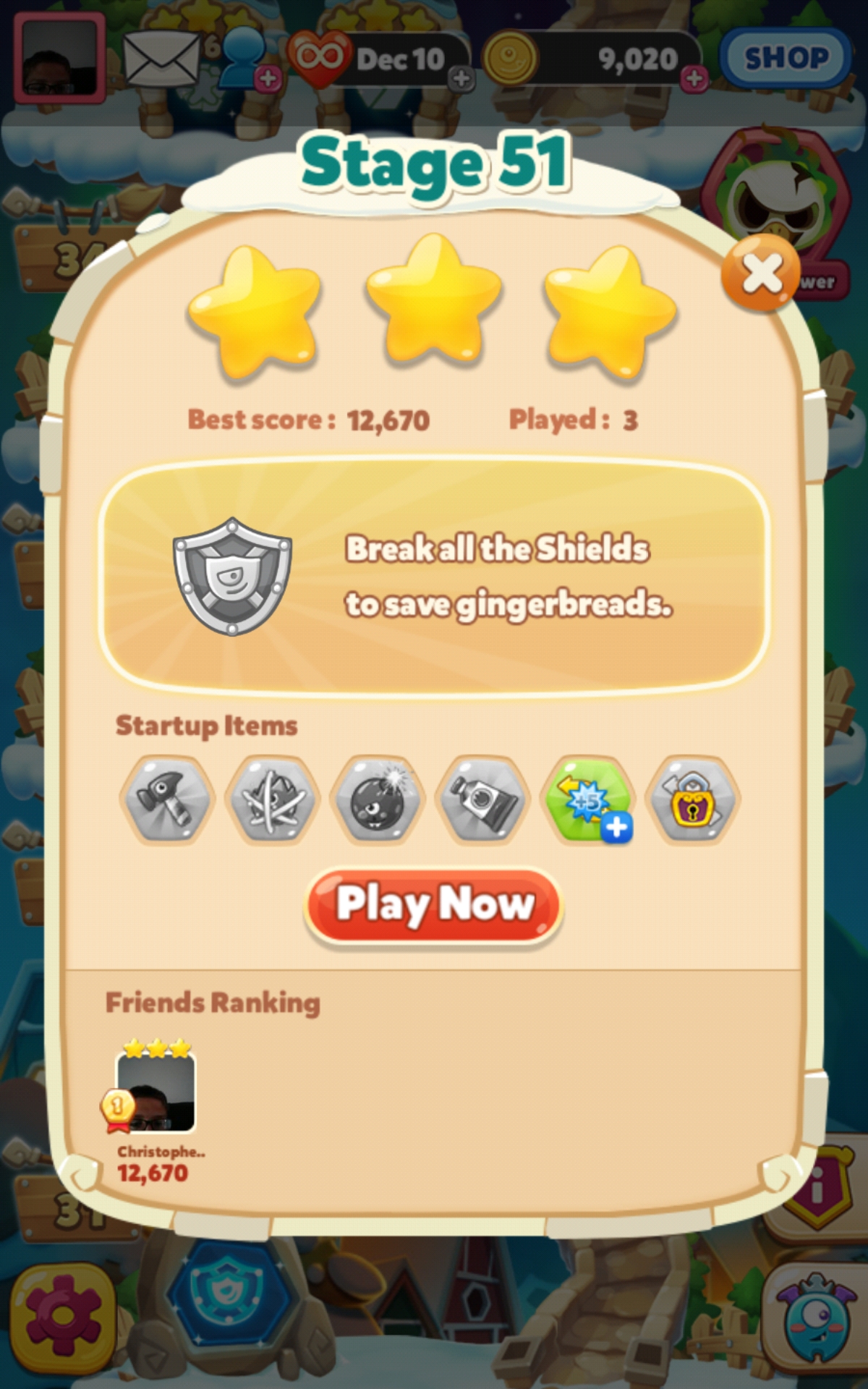This screenshot has height=1389, width=868.
Task: Select the padlock startup item
Action: pos(693,800)
